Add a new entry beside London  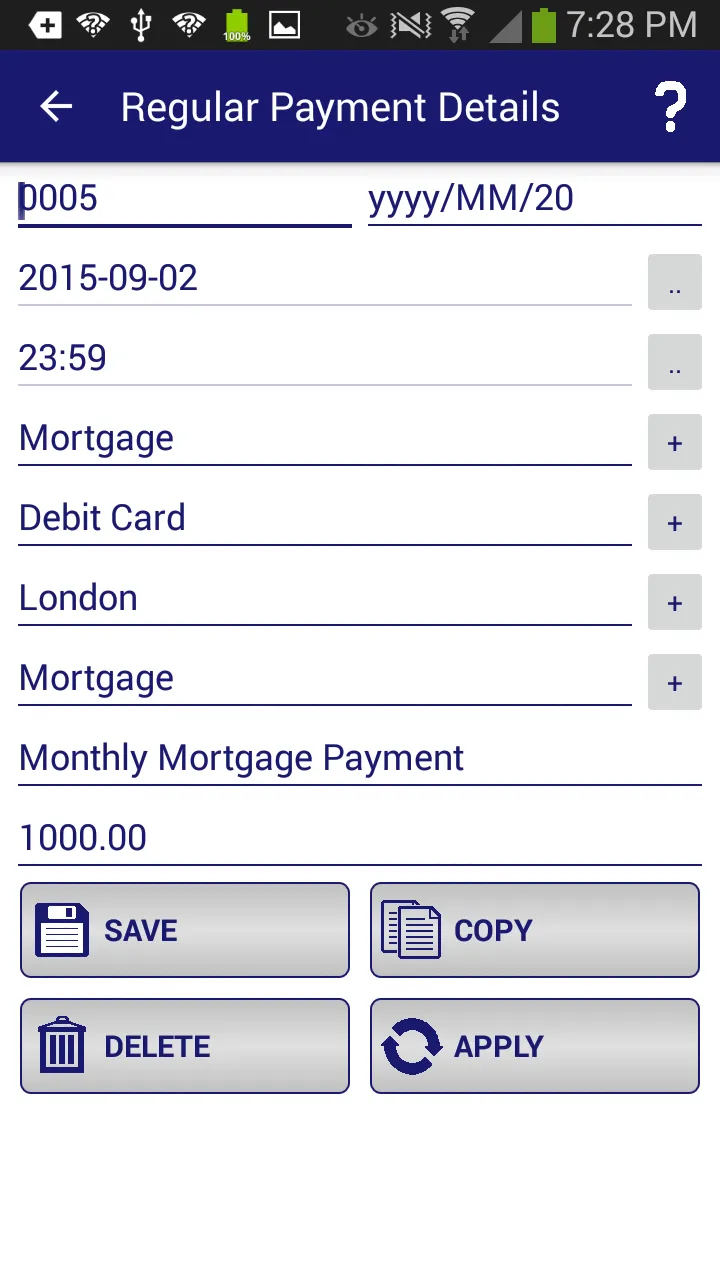pos(675,602)
